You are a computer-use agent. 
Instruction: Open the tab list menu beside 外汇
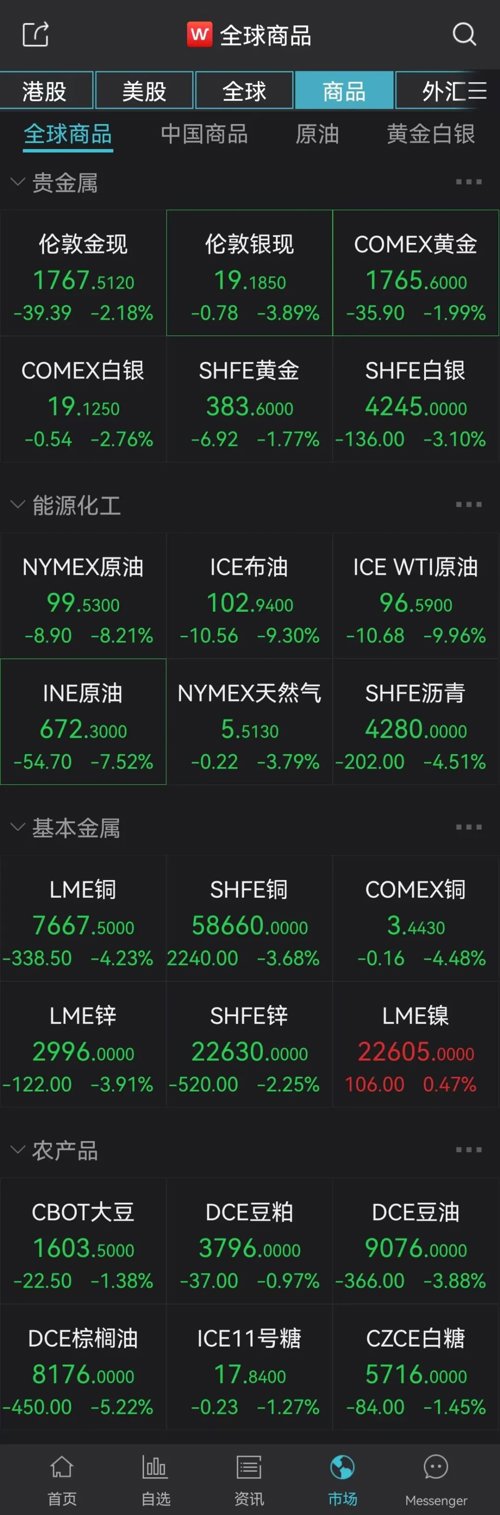tap(478, 92)
